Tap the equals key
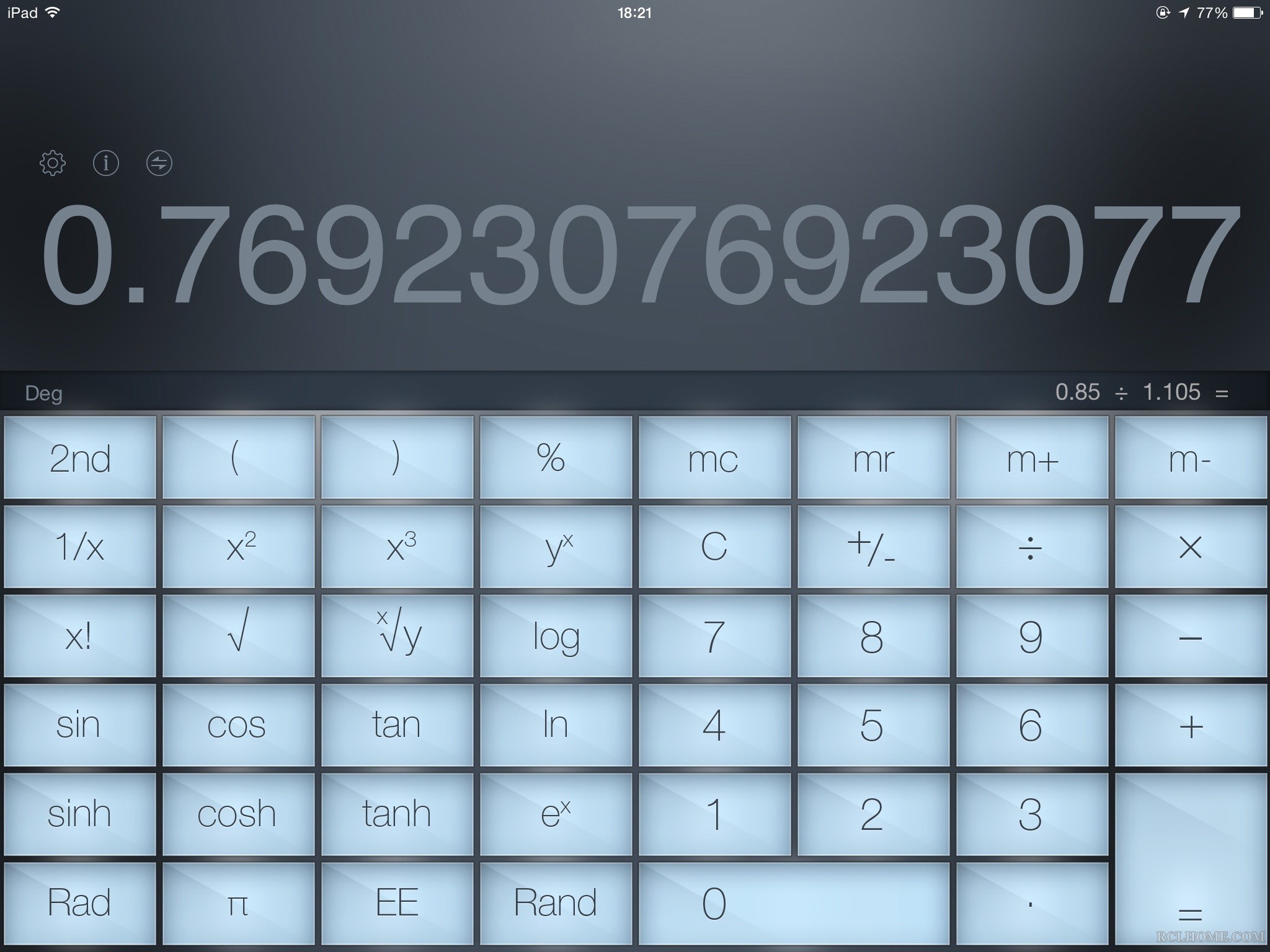 point(1190,862)
